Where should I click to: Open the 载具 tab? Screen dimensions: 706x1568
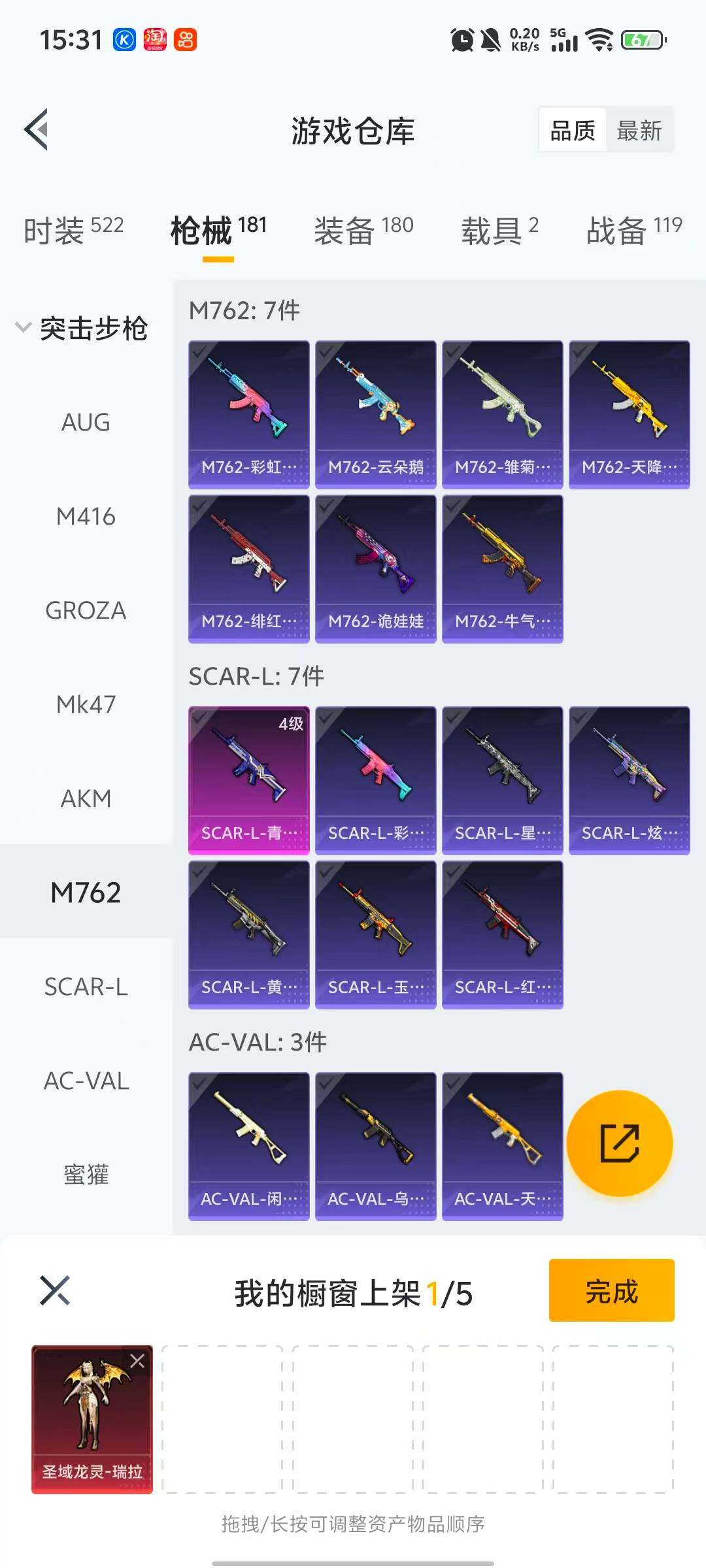(x=499, y=230)
